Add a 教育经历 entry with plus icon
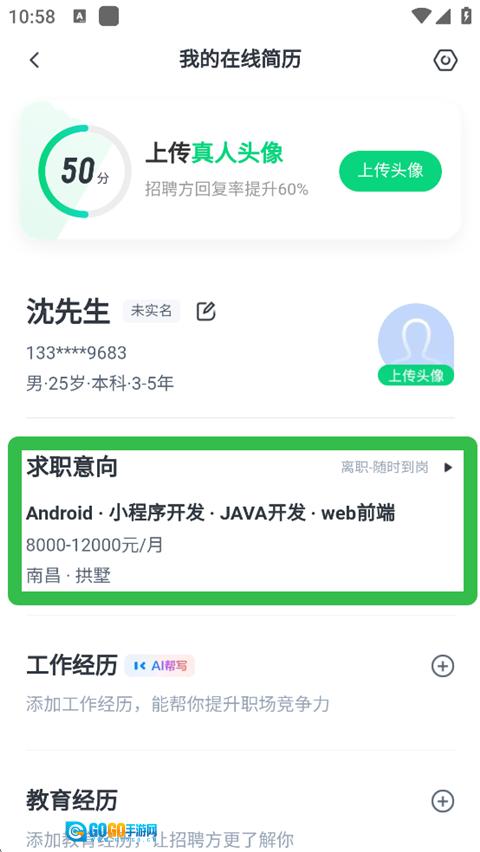Viewport: 480px width, 852px height. [442, 800]
